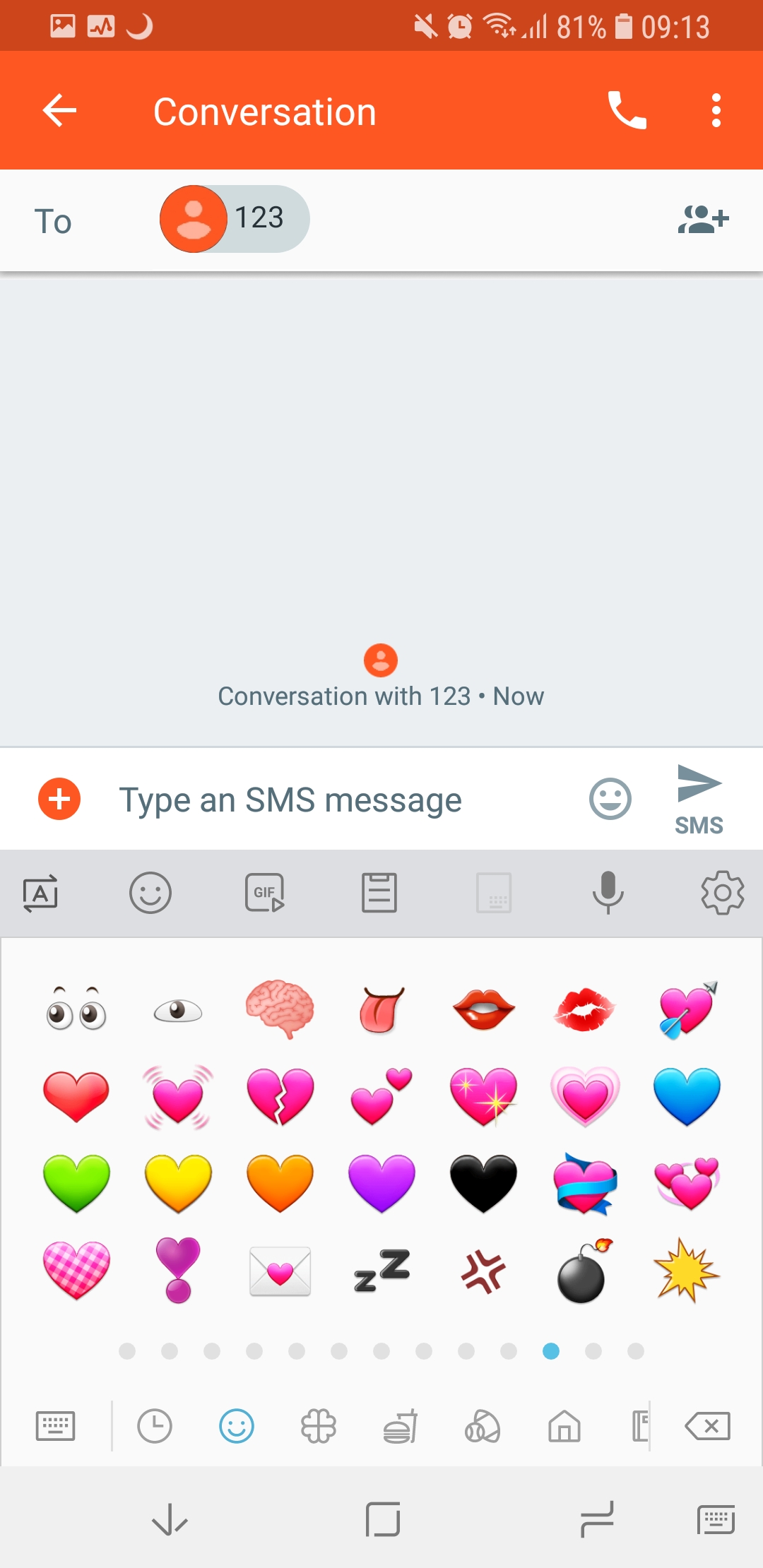The width and height of the screenshot is (763, 1568).
Task: Start voice input with the microphone
Action: [x=608, y=893]
